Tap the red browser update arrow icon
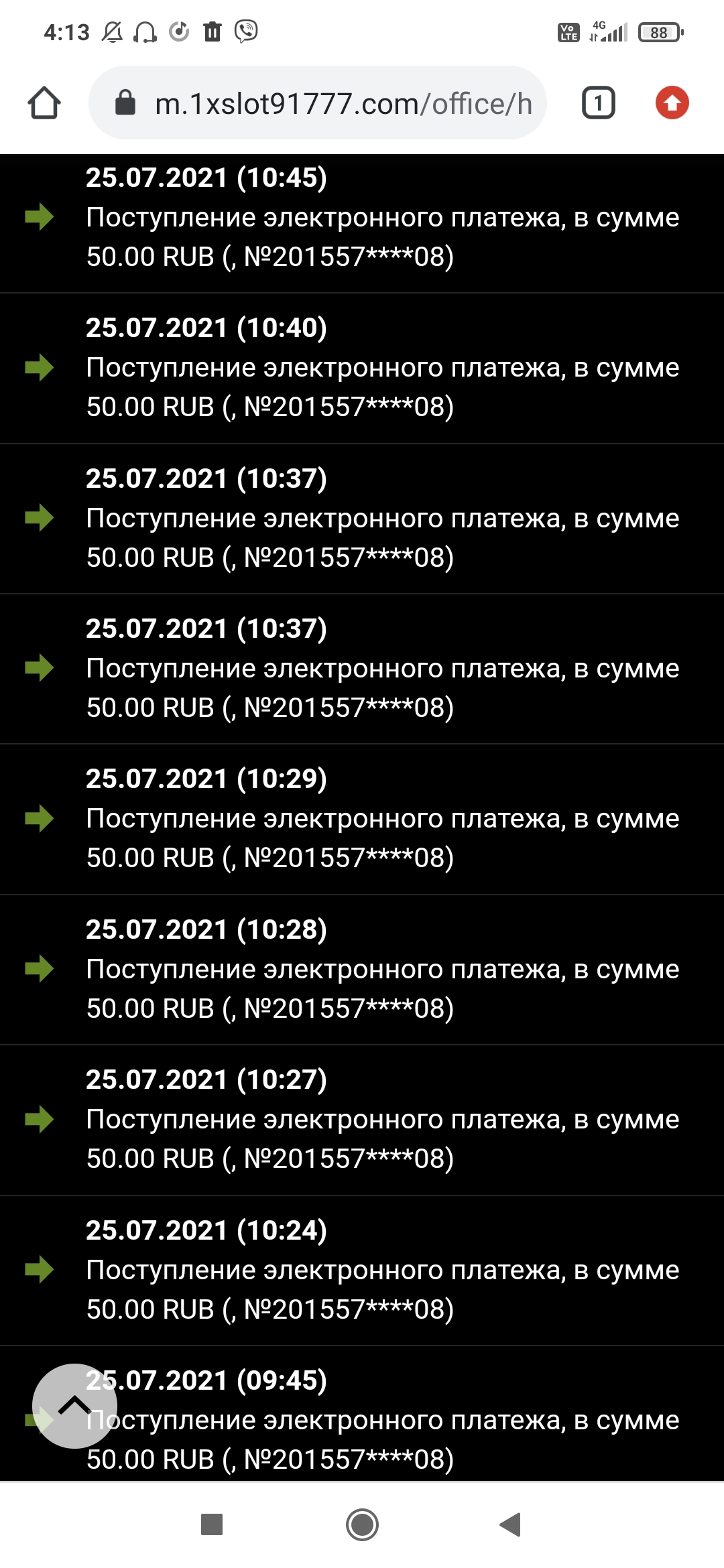The image size is (724, 1568). coord(672,103)
